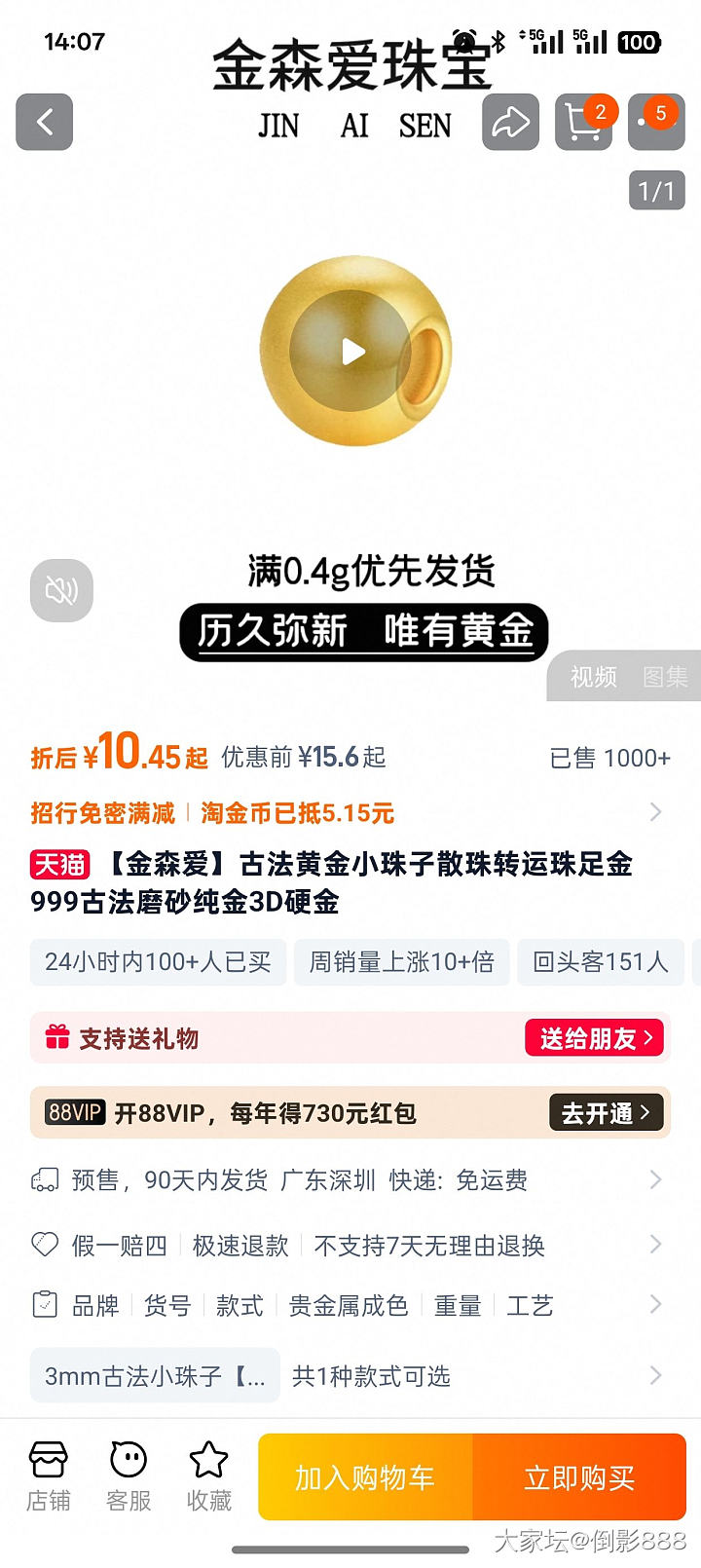The width and height of the screenshot is (701, 1568).
Task: Tap 去开通 to join 88VIP
Action: (605, 1112)
